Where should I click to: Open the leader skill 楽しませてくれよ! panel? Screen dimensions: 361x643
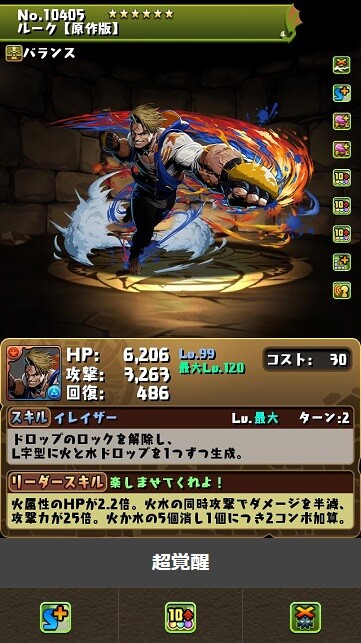click(180, 500)
